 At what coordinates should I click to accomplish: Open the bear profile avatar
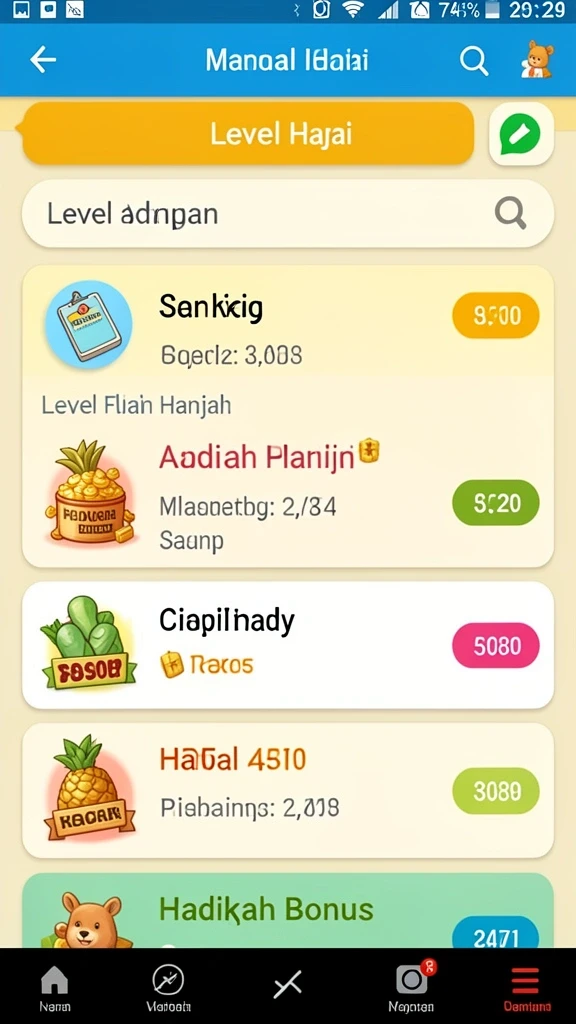tap(537, 59)
